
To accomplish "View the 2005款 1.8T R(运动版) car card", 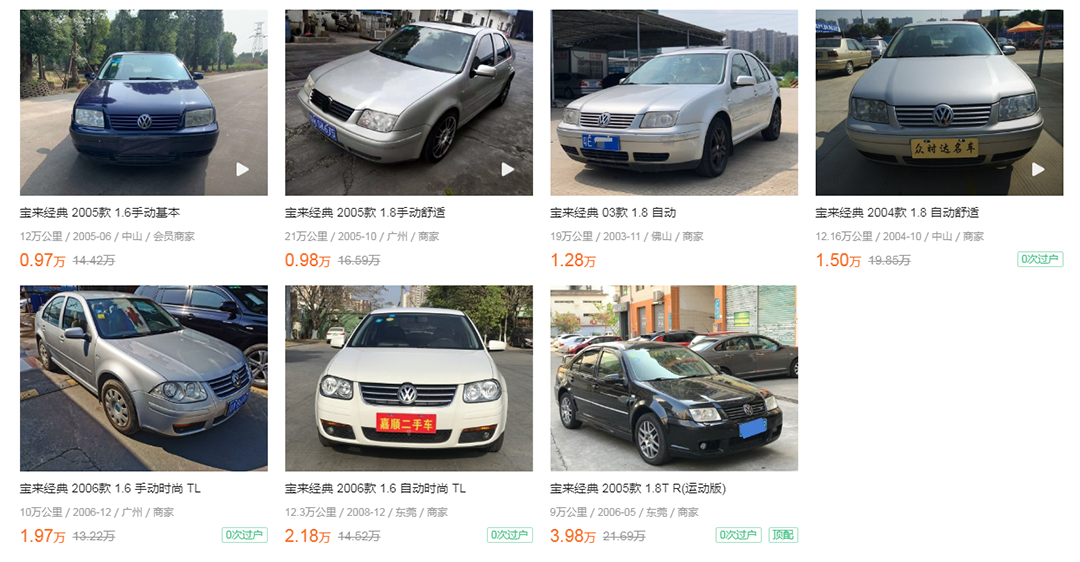I will 673,378.
